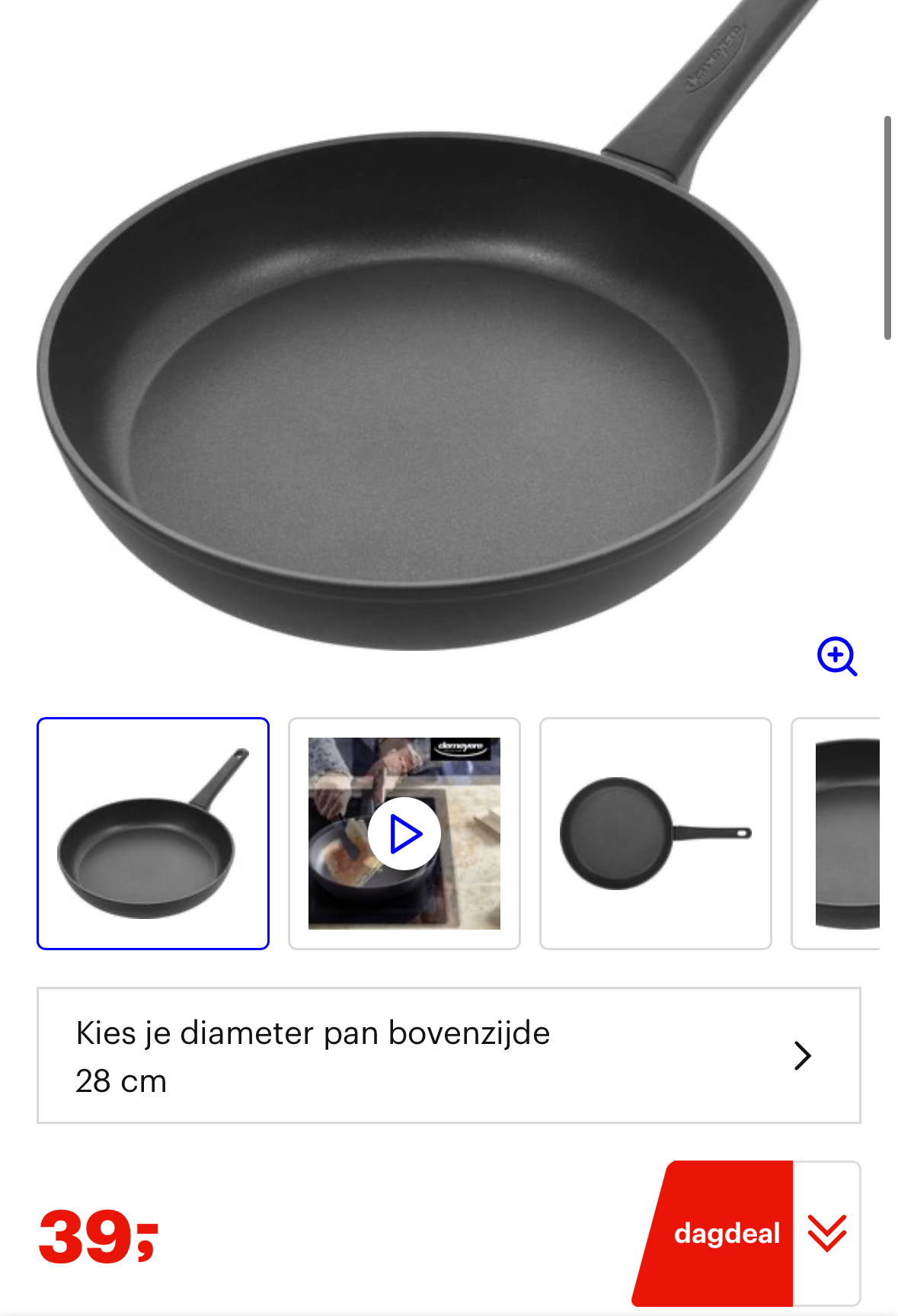Click the red double-chevron on the dagdeal badge

click(827, 1233)
